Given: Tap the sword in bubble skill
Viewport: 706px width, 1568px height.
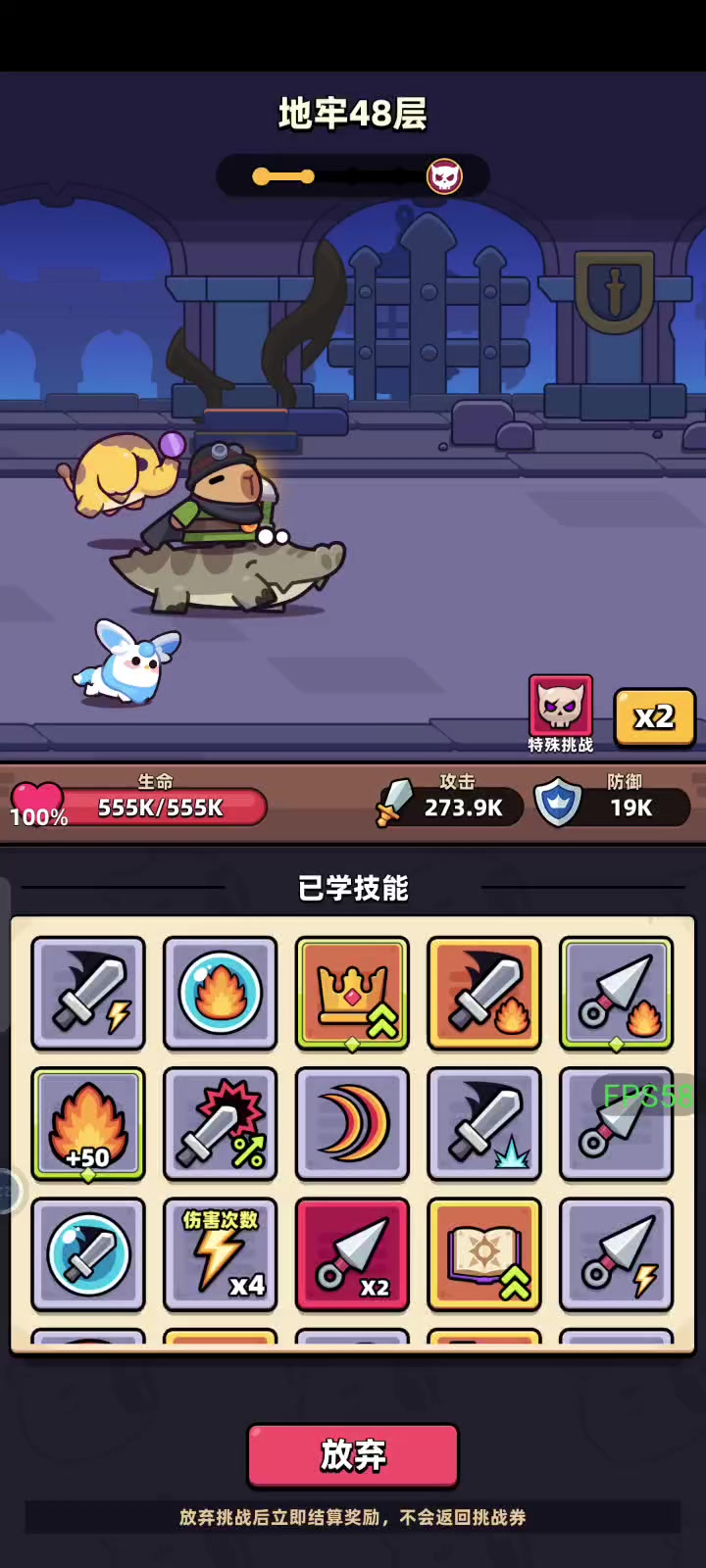Looking at the screenshot, I should pos(88,1254).
